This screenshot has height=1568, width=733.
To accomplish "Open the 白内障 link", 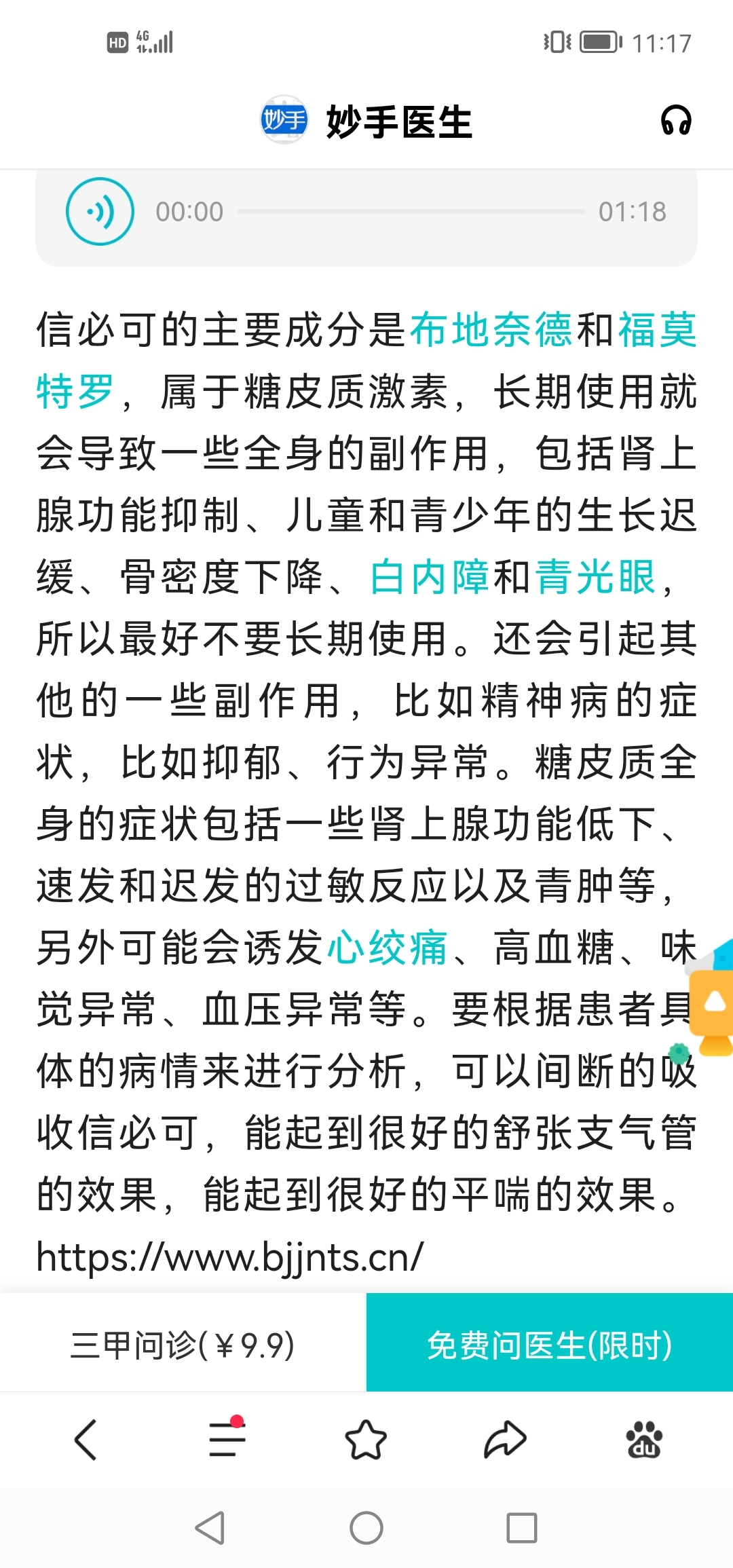I will tap(430, 577).
